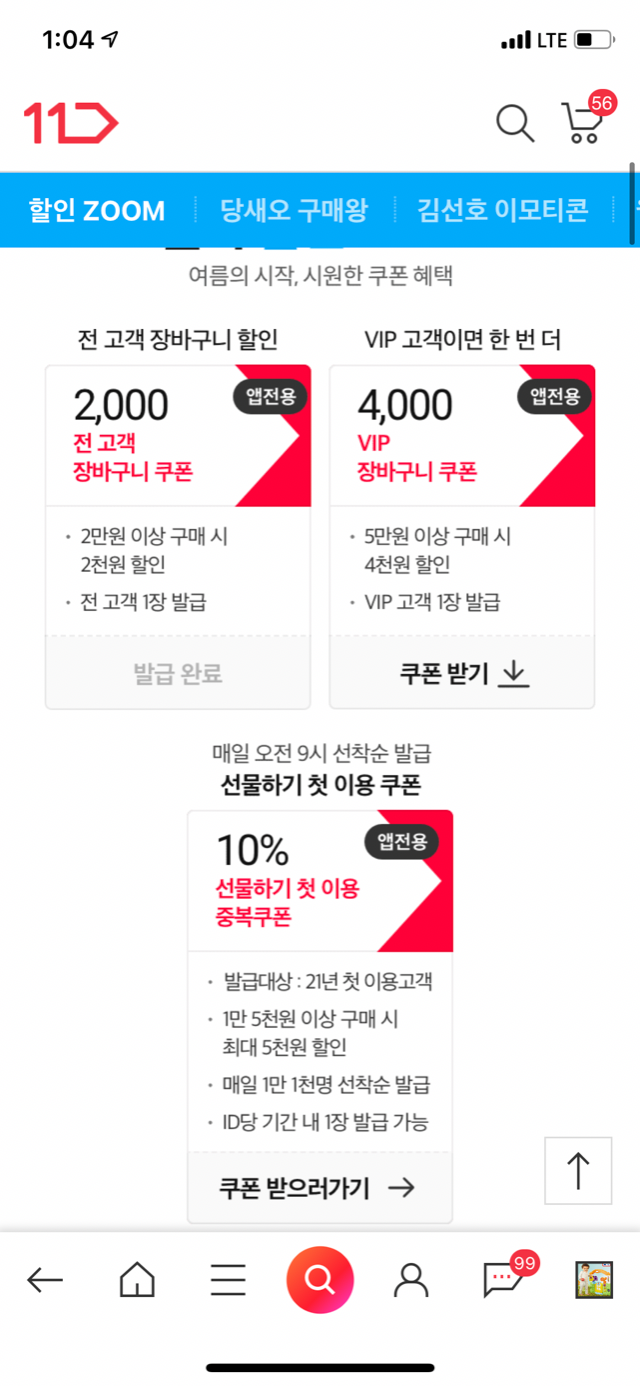The height and width of the screenshot is (1386, 640).
Task: Open the search magnifier in the header
Action: click(x=515, y=123)
